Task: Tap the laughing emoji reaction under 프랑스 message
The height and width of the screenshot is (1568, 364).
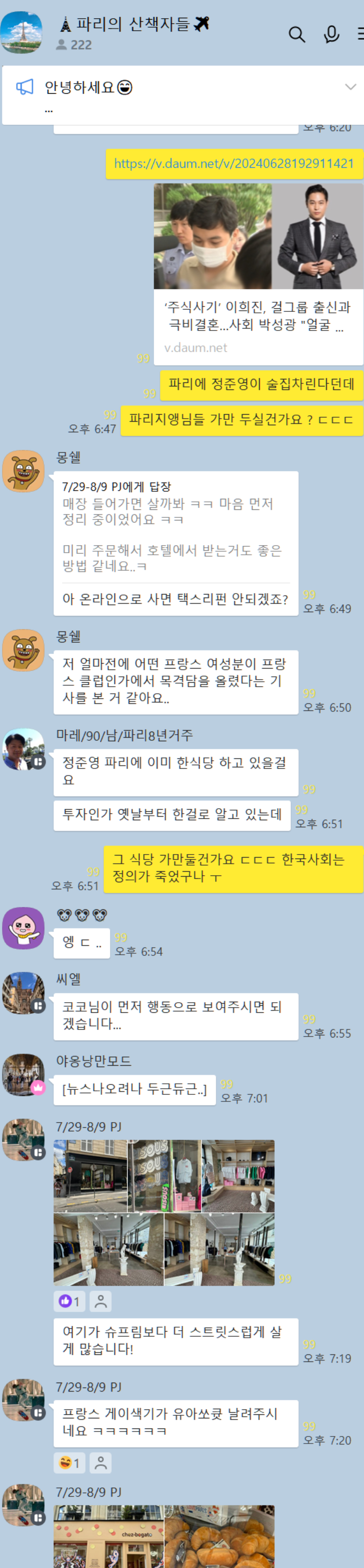Action: coord(70,1463)
